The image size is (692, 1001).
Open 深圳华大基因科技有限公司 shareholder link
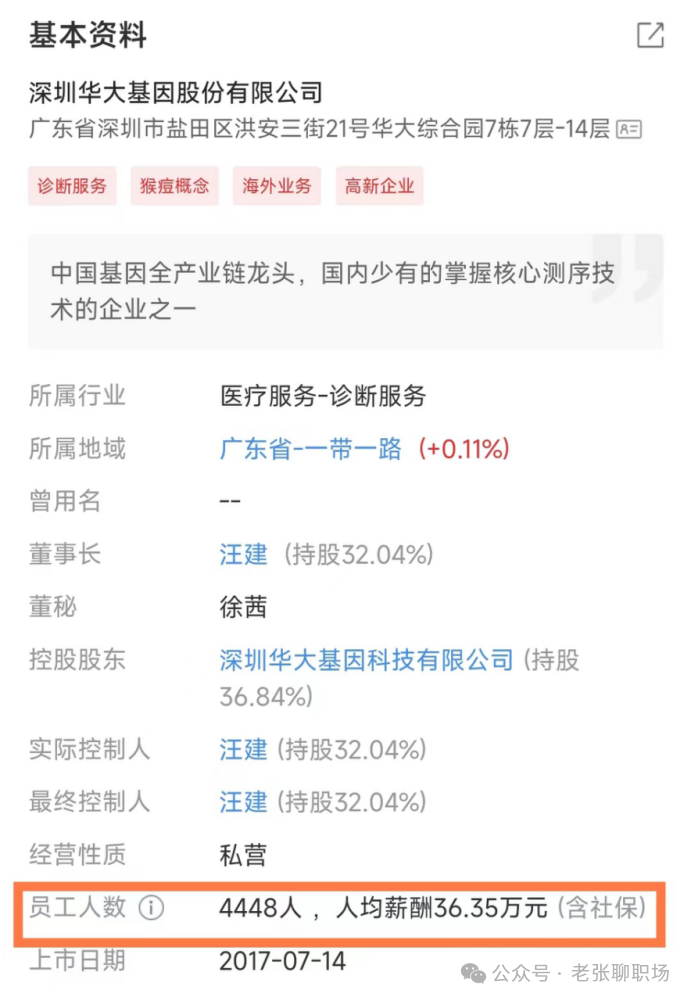(366, 660)
